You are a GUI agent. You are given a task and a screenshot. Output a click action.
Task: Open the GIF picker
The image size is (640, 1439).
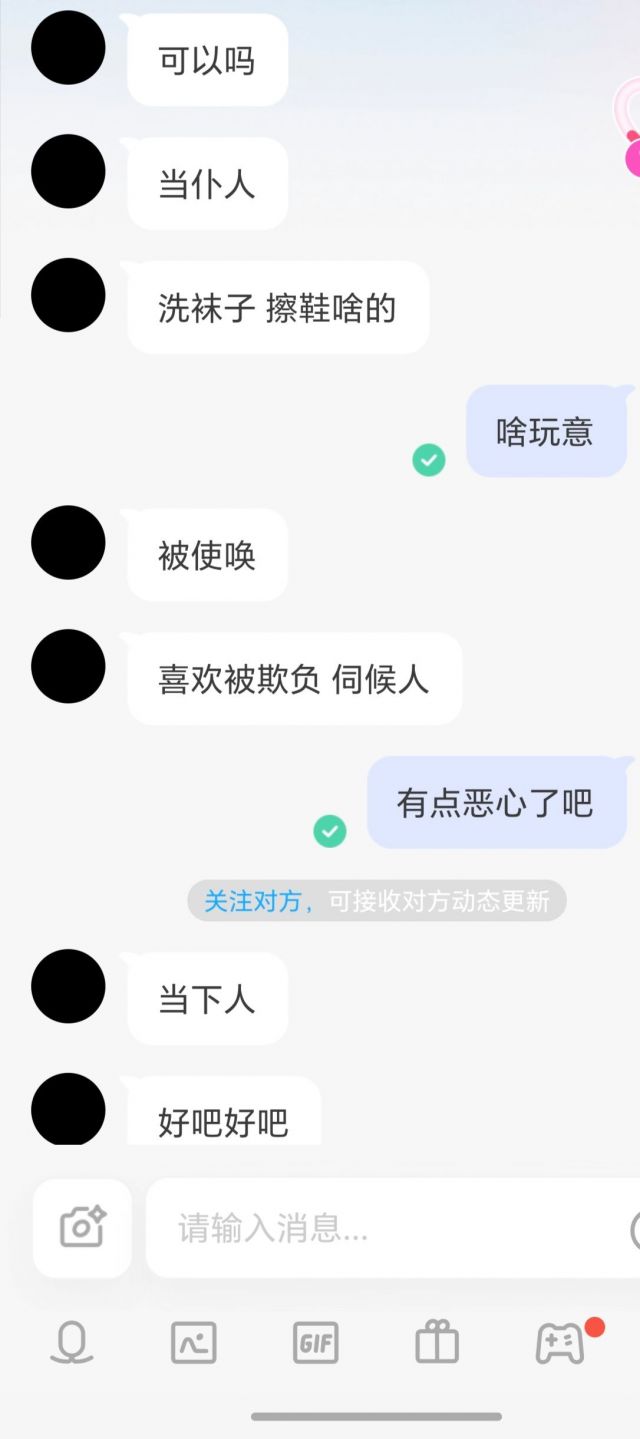coord(315,1342)
